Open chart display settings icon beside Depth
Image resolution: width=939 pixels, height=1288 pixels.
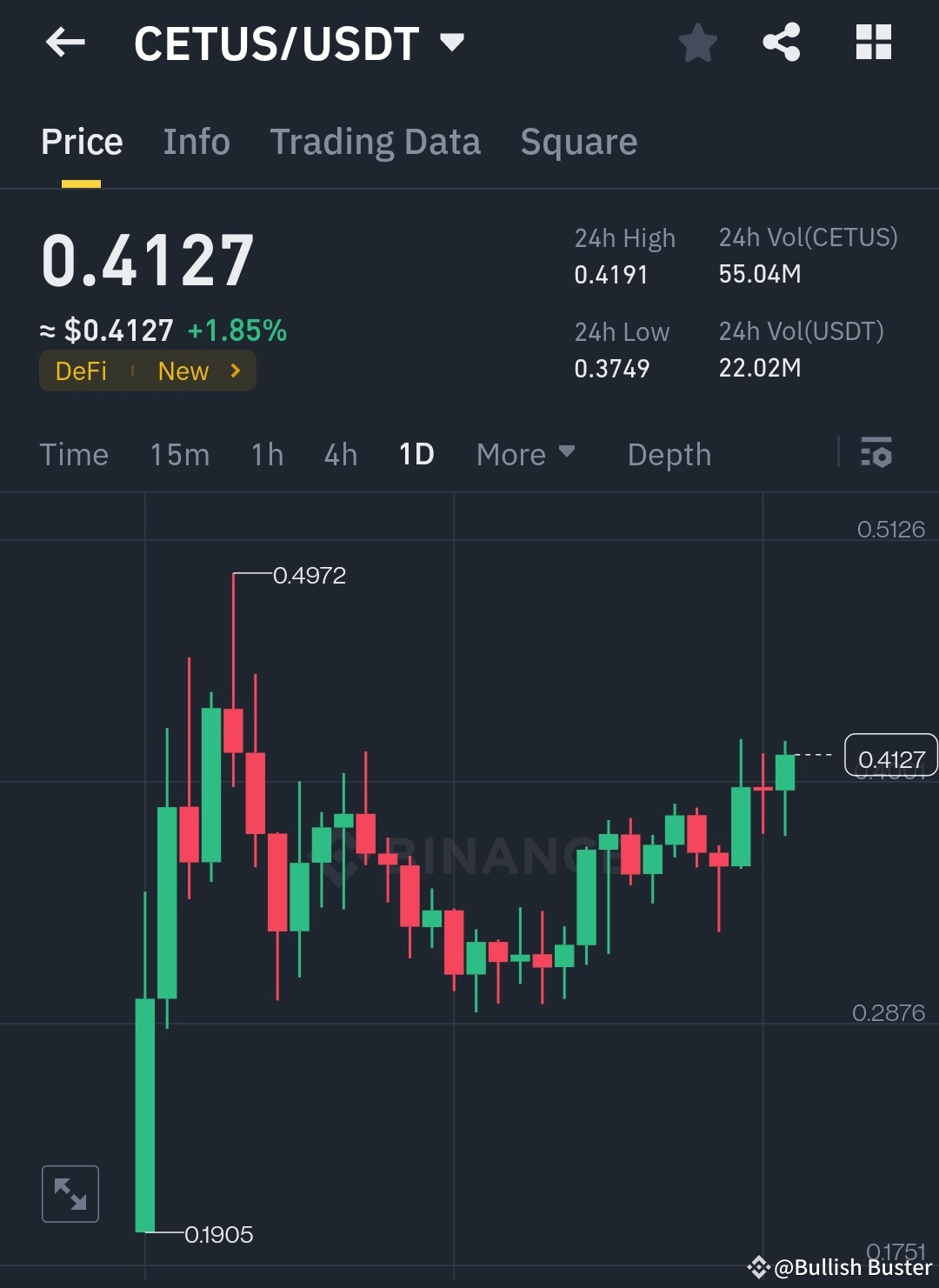point(876,453)
